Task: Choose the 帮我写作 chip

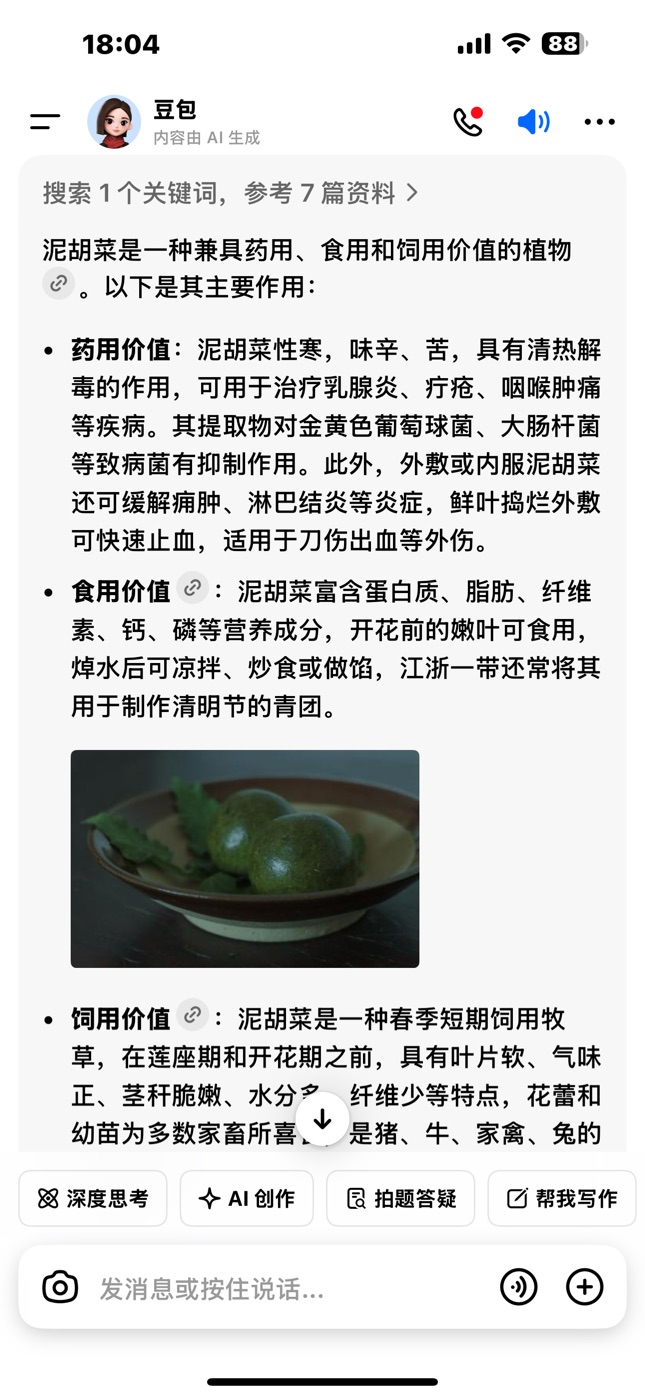Action: coord(561,1198)
